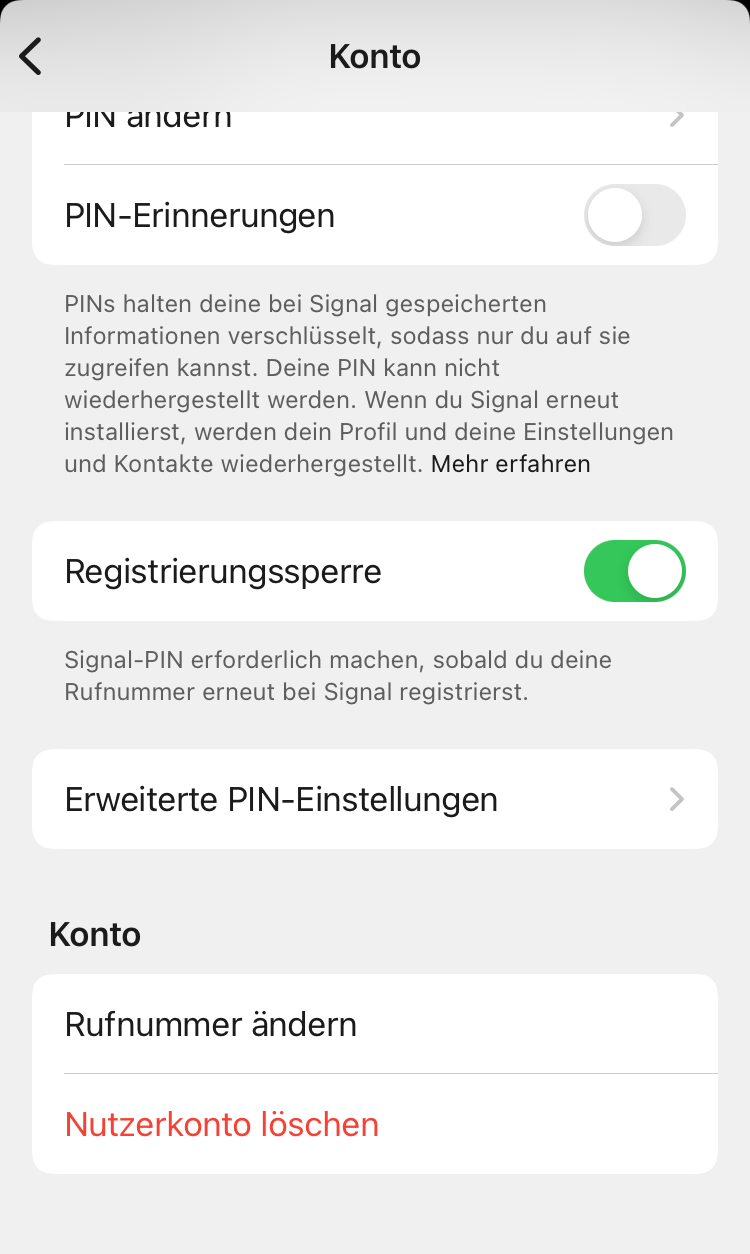Toggle the green Registrierungssperre slider control
The image size is (750, 1254).
634,571
